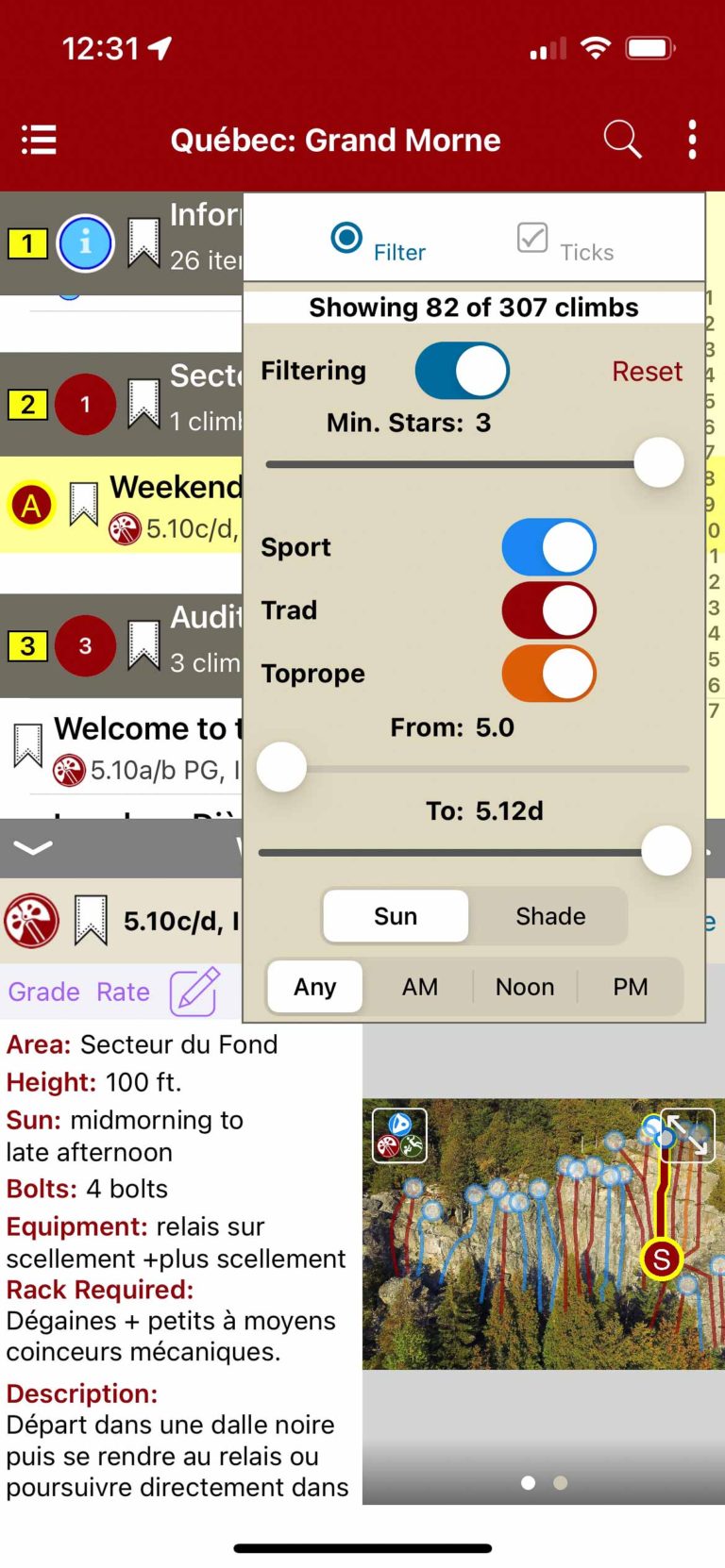This screenshot has width=725, height=1568.
Task: Select the Filter tab
Action: [379, 241]
